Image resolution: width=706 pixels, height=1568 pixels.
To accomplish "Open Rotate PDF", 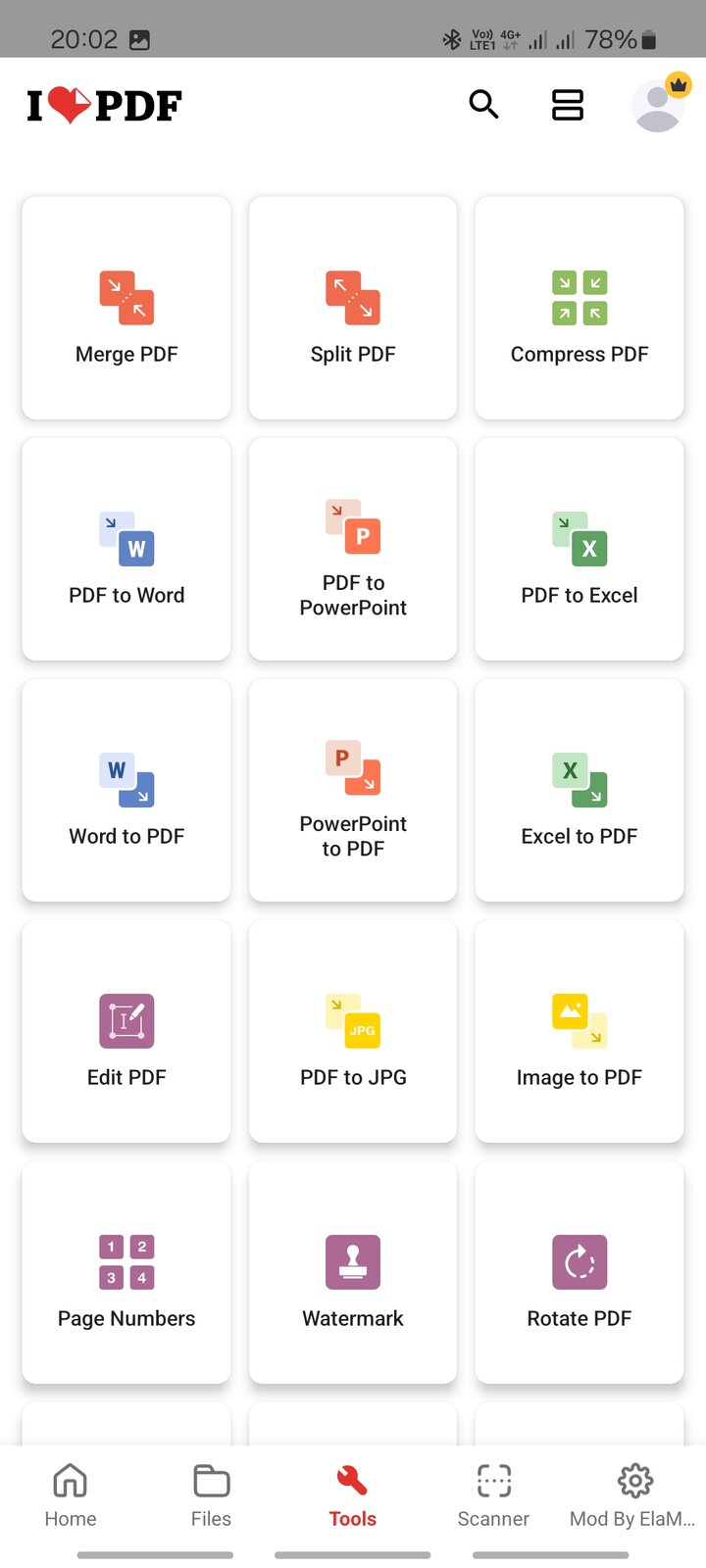I will click(x=580, y=1272).
